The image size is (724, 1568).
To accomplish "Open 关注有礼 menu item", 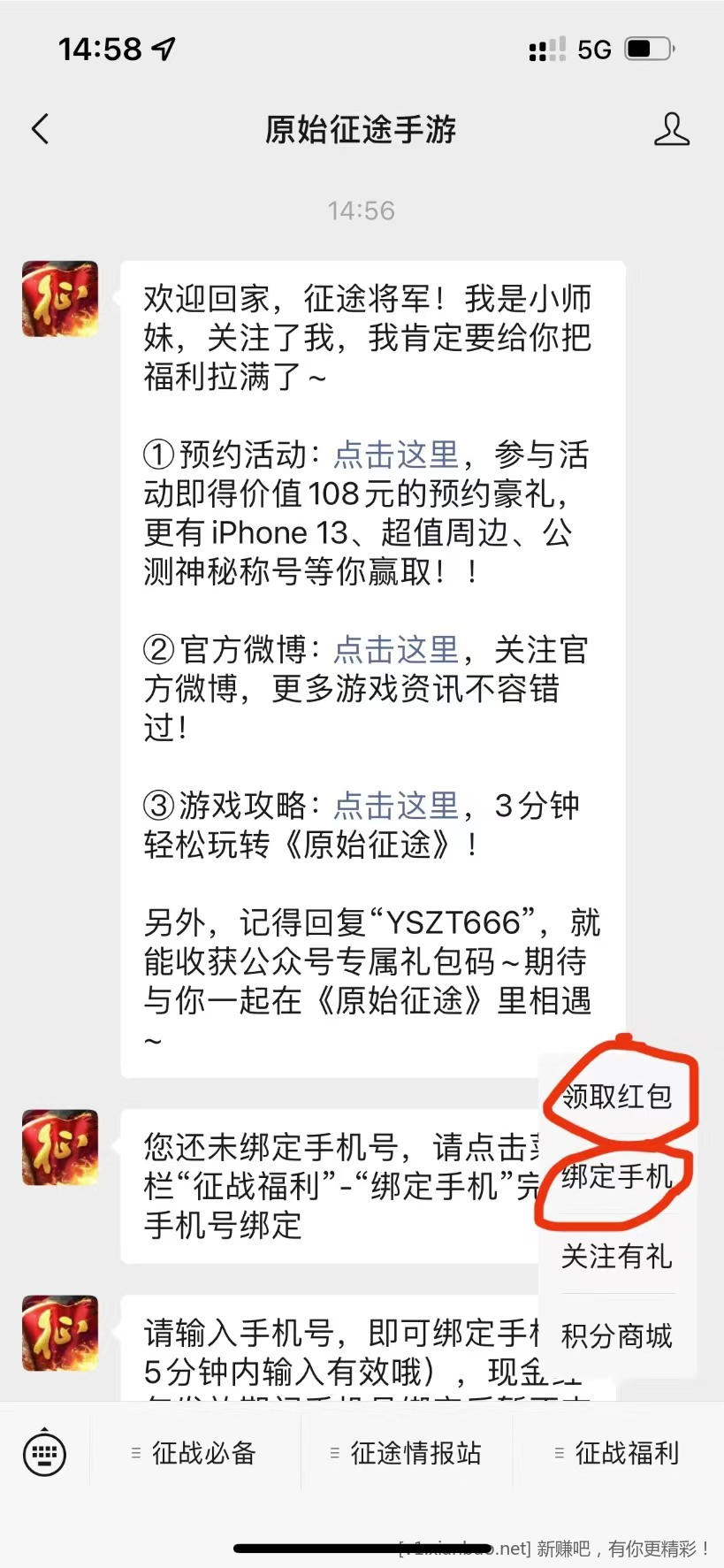I will (x=617, y=1256).
